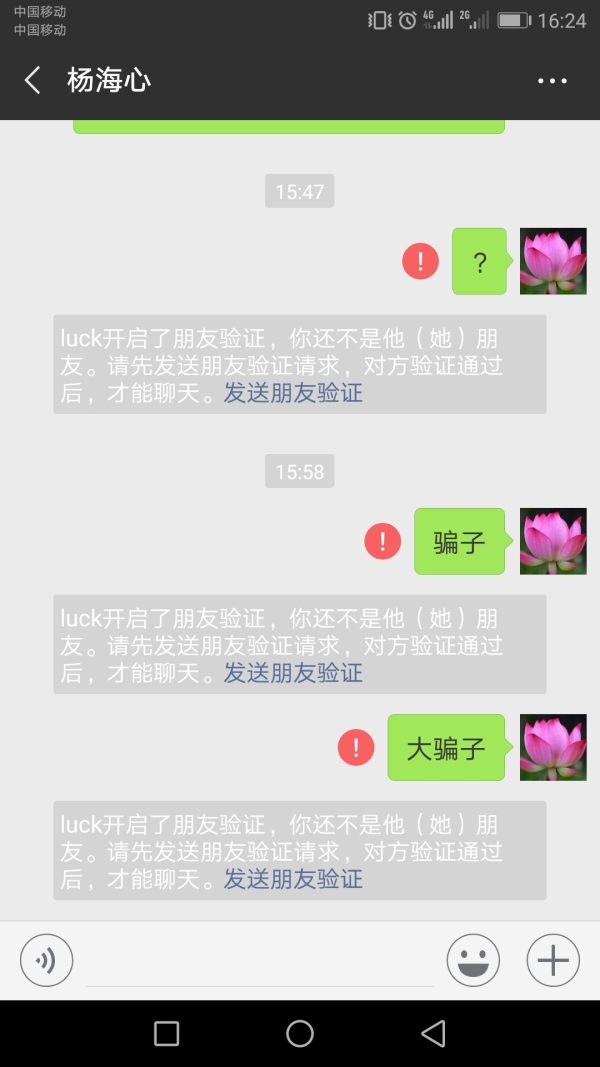
Task: Tap the system home button
Action: point(300,1033)
